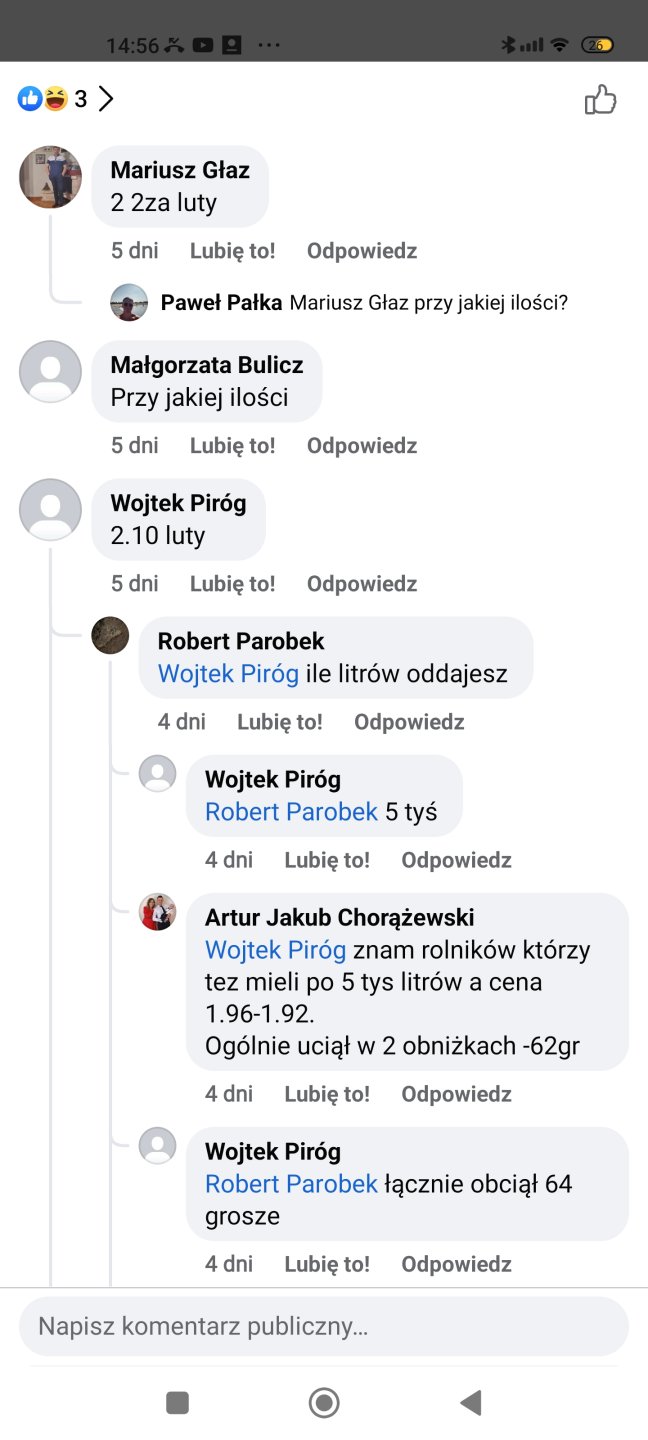Reply to Wojtek Piróg's 2.10 luty comment
This screenshot has width=648, height=1440.
361,583
